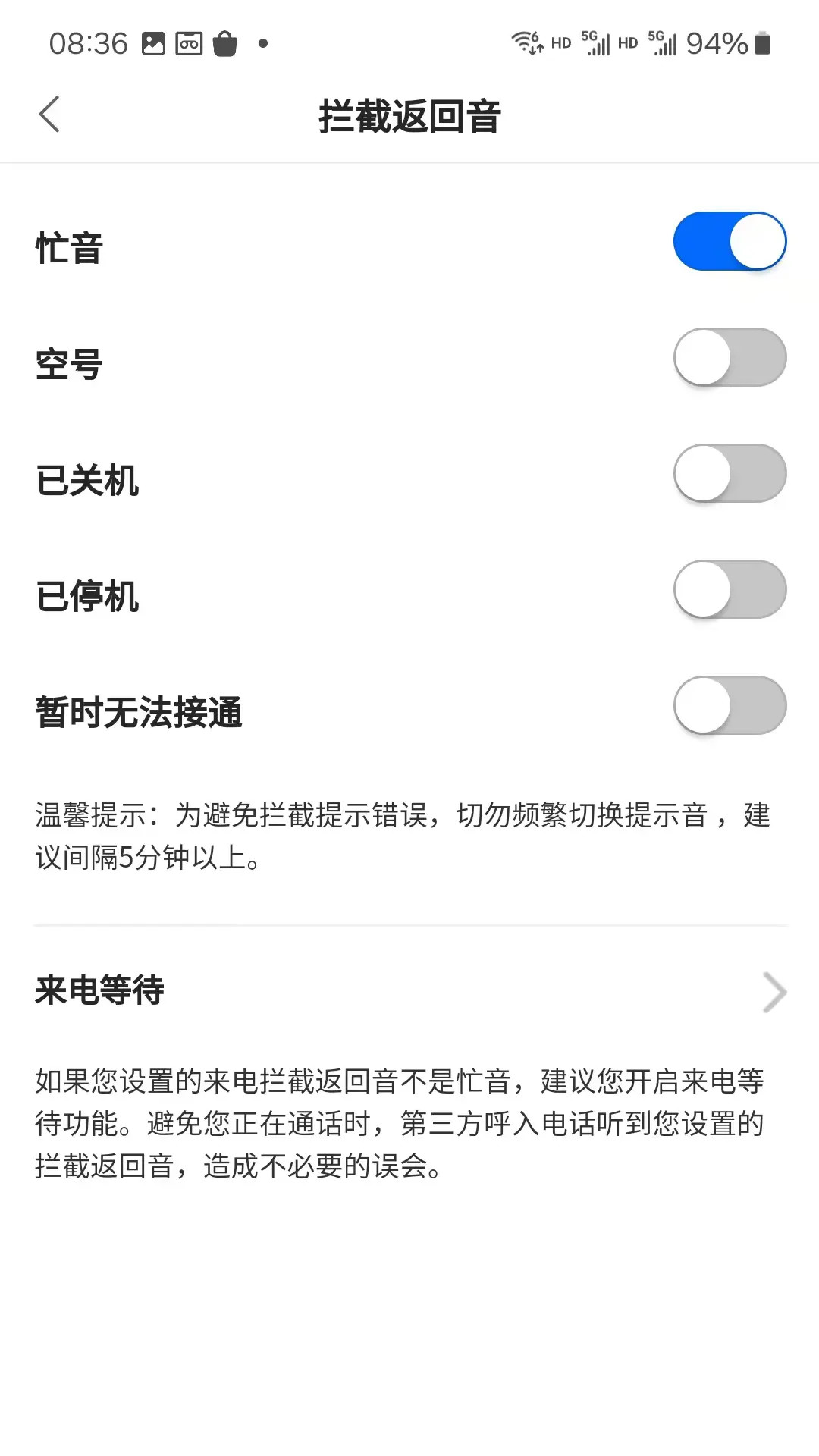Turn on the 已停机 switch
This screenshot has height=1456, width=819.
pos(730,589)
